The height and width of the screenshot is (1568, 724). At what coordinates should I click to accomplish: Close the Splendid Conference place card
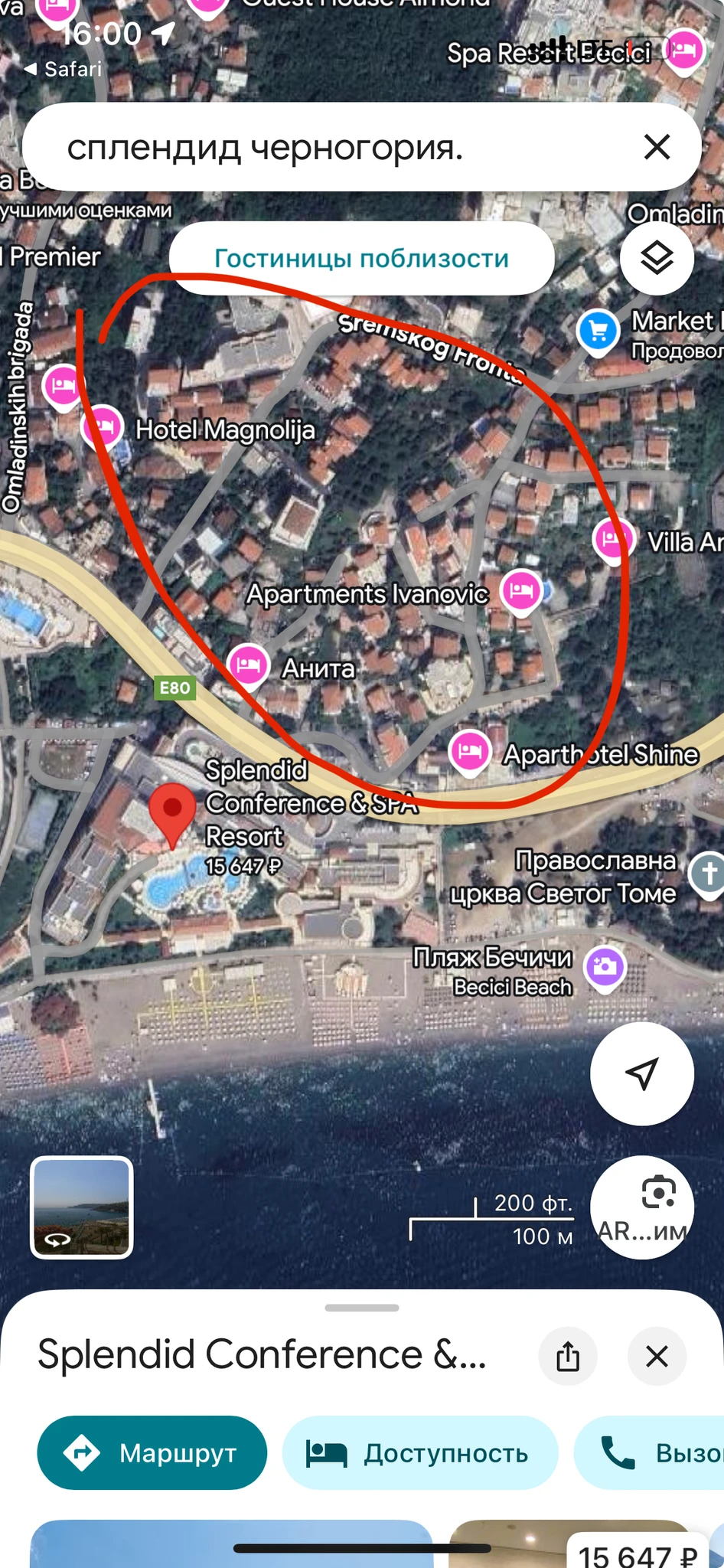[657, 1357]
